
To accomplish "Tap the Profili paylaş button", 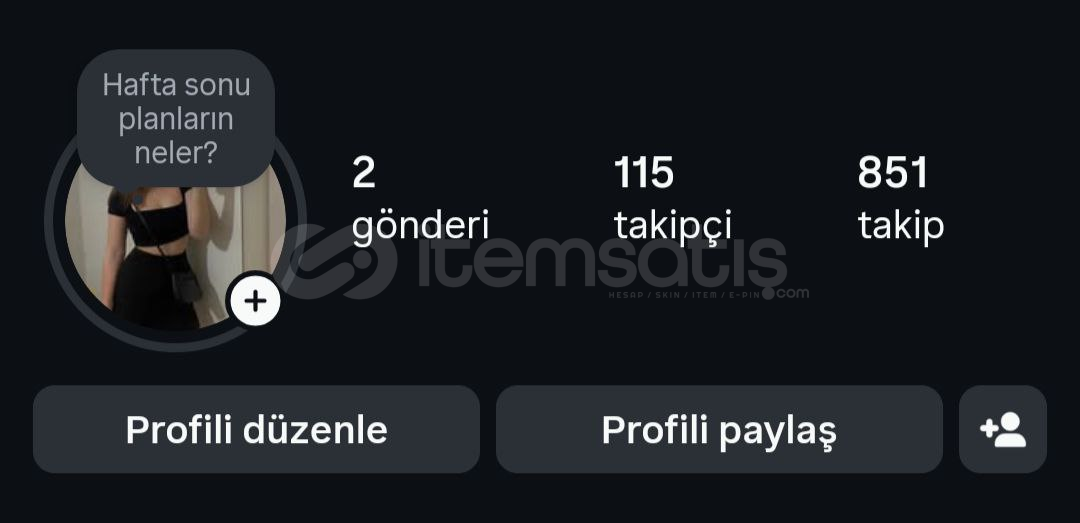I will pyautogui.click(x=719, y=430).
